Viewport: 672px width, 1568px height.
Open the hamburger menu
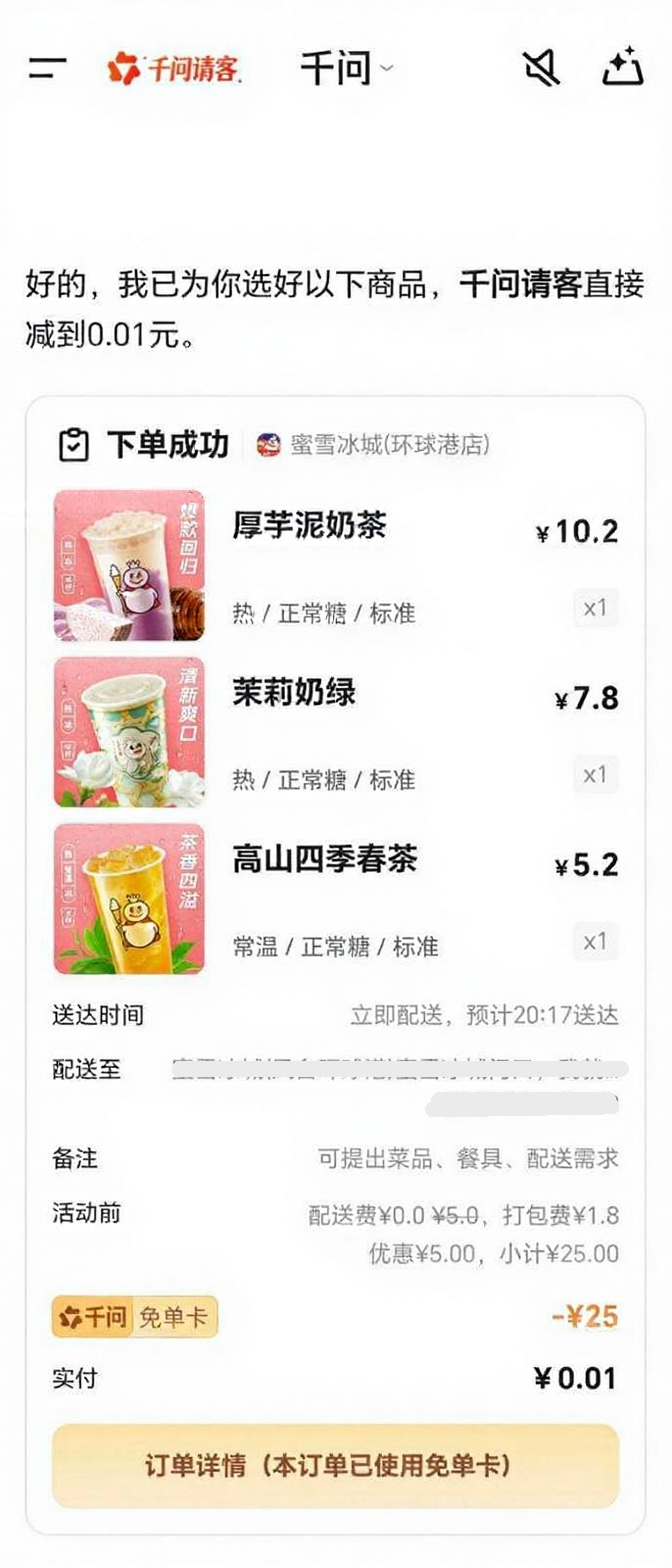click(x=47, y=68)
